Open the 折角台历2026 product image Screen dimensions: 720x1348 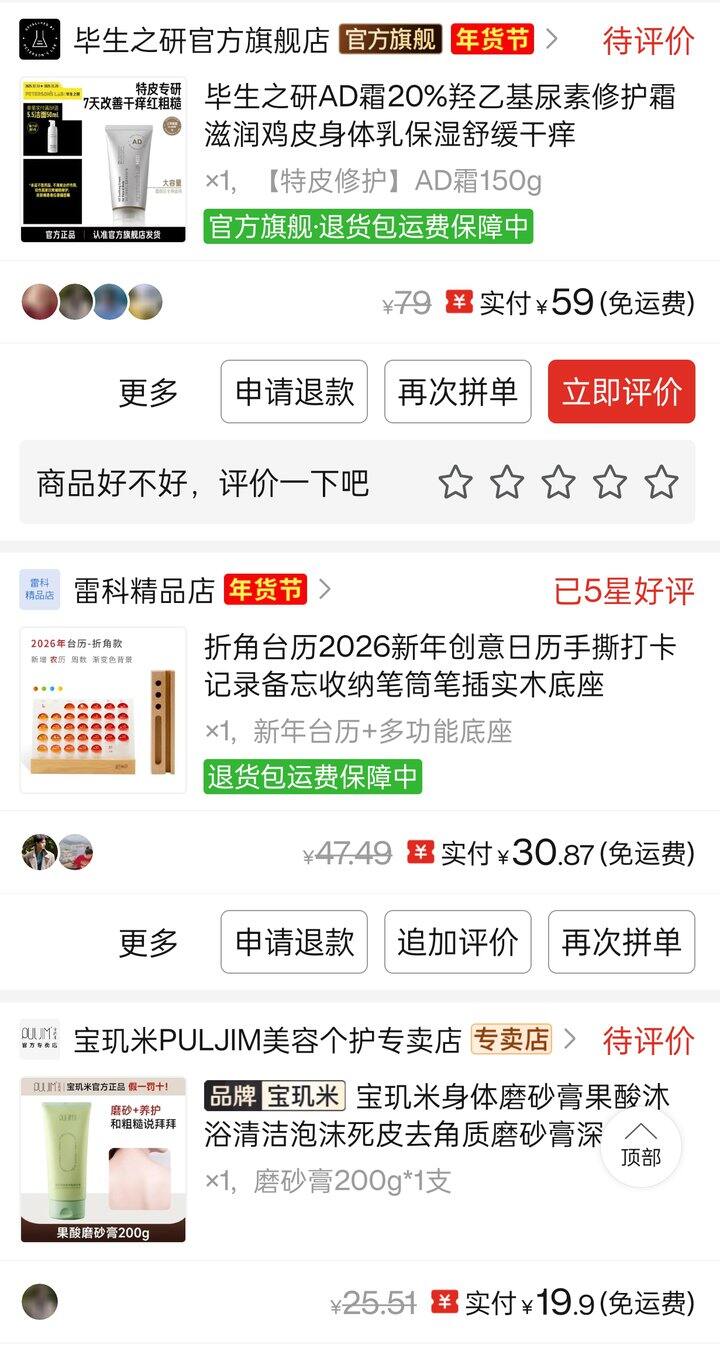103,710
